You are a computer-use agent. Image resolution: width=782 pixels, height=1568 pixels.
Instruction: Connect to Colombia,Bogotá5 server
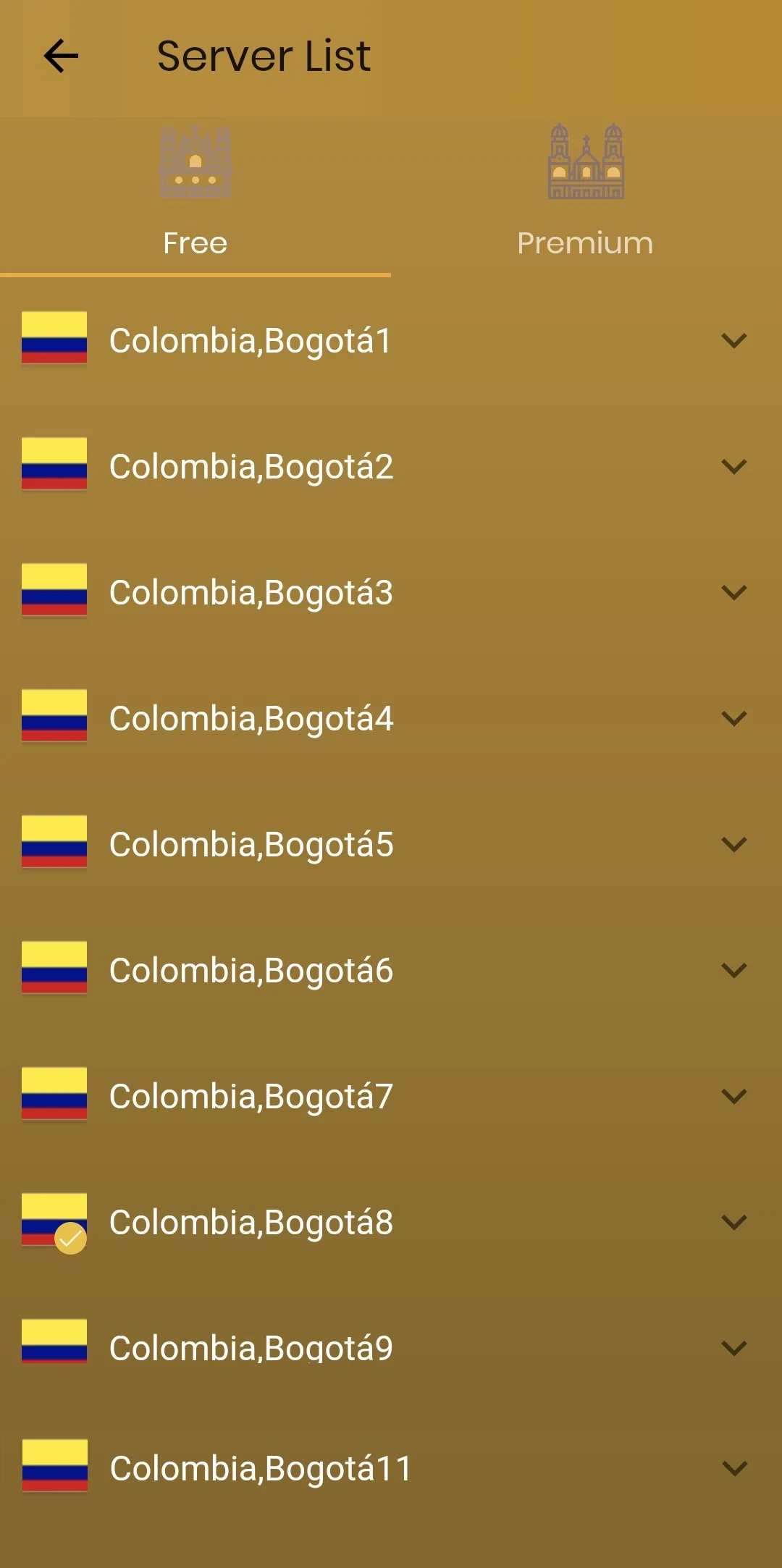pyautogui.click(x=391, y=844)
